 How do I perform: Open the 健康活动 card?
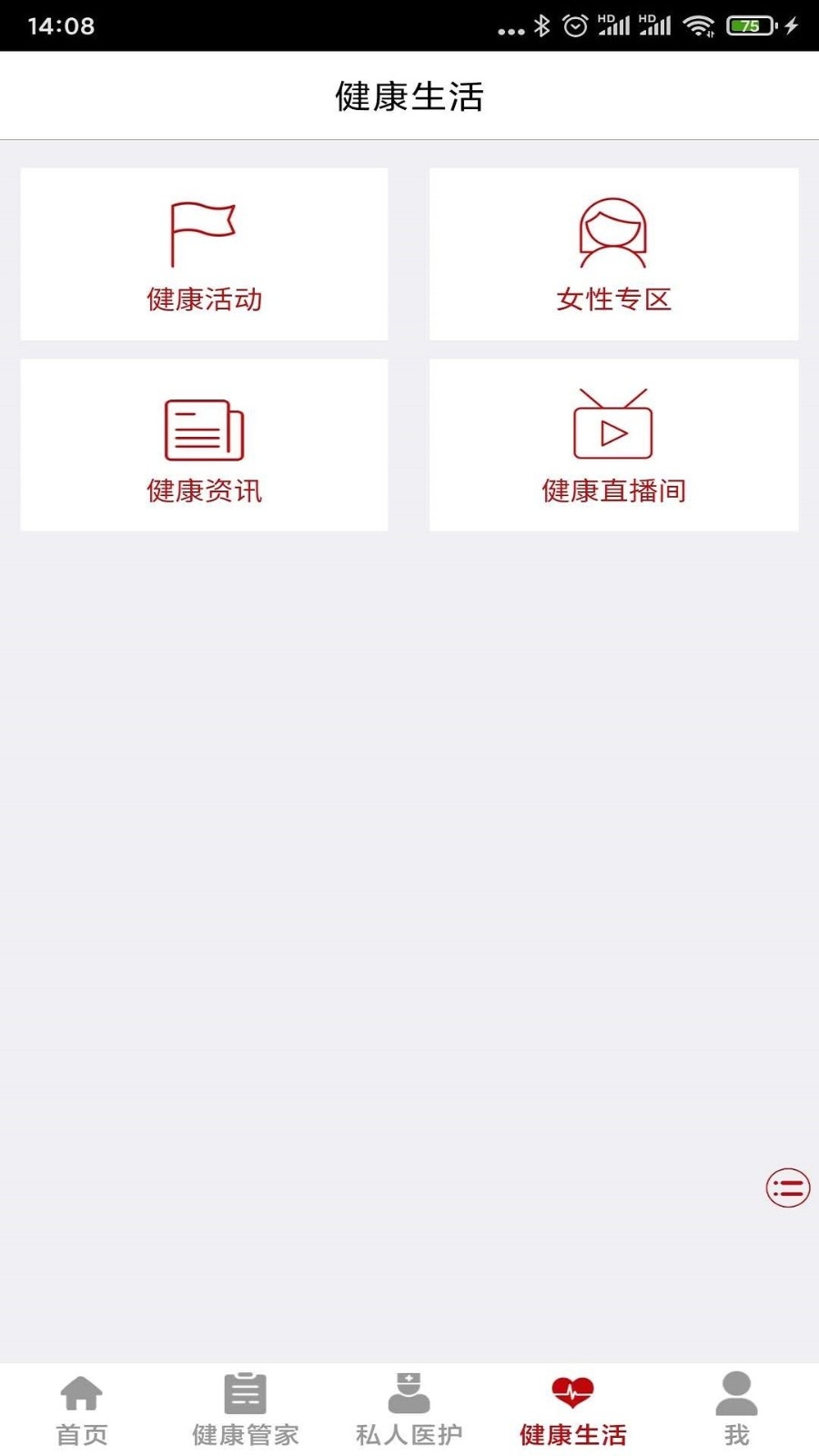pos(204,254)
